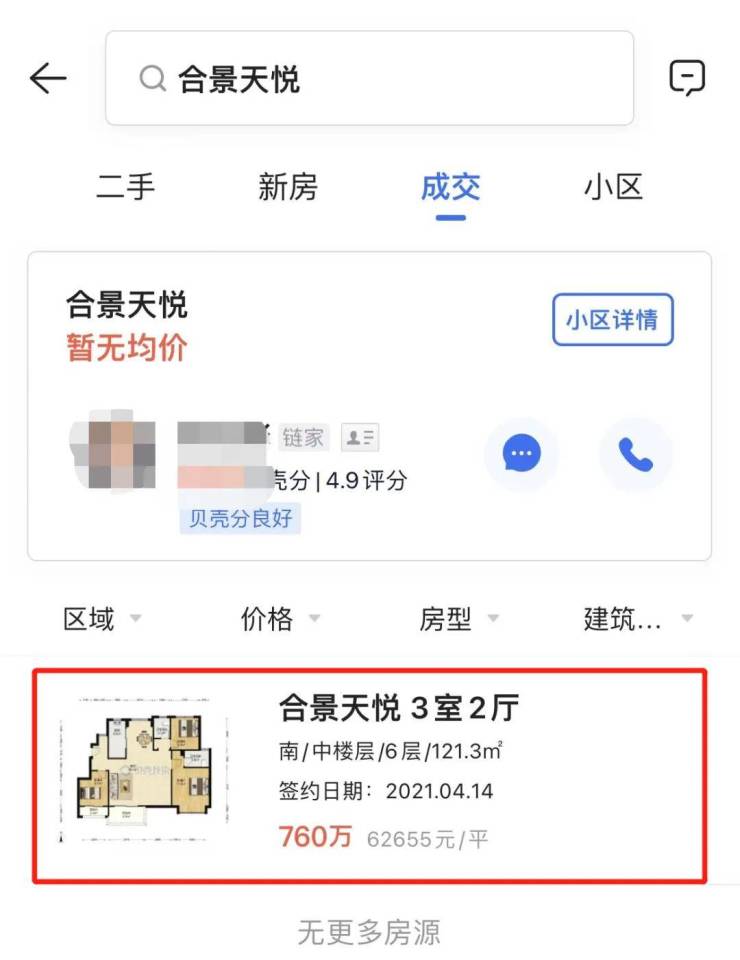This screenshot has height=960, width=740.
Task: Switch to the 新房 tab
Action: click(288, 187)
